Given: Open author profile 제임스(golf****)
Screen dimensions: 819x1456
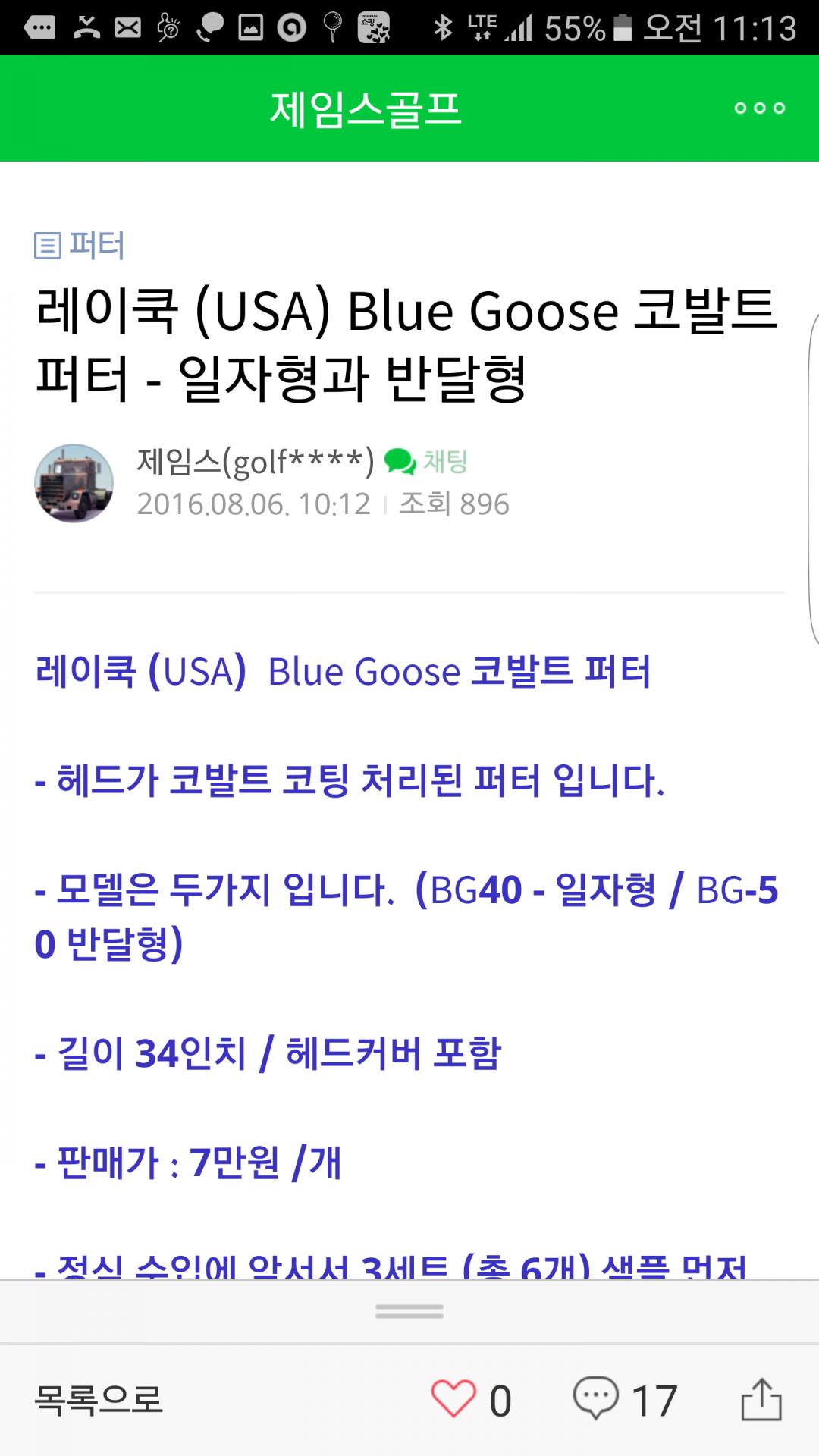Looking at the screenshot, I should click(x=255, y=461).
